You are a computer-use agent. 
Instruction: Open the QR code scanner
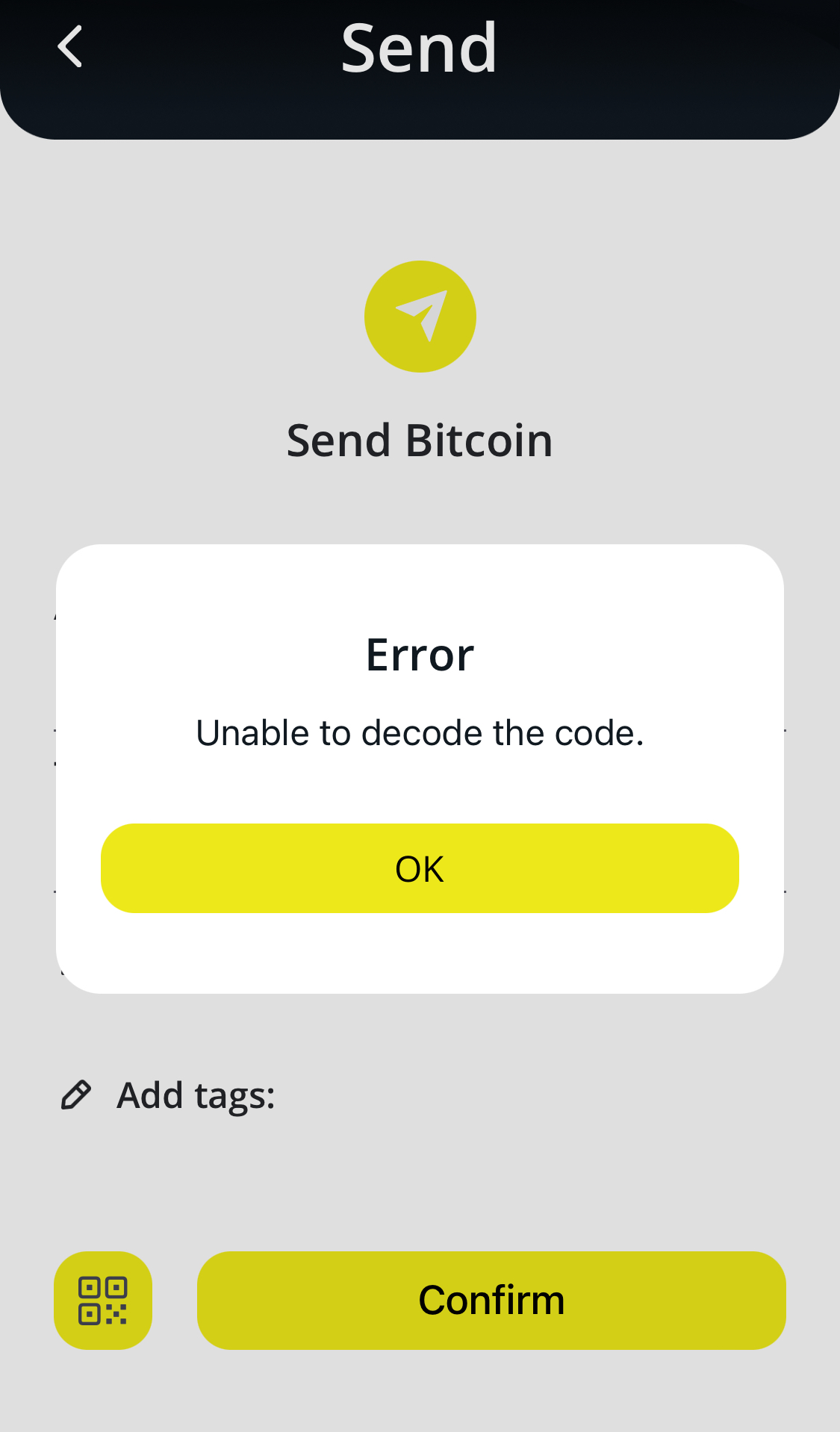pos(103,1300)
